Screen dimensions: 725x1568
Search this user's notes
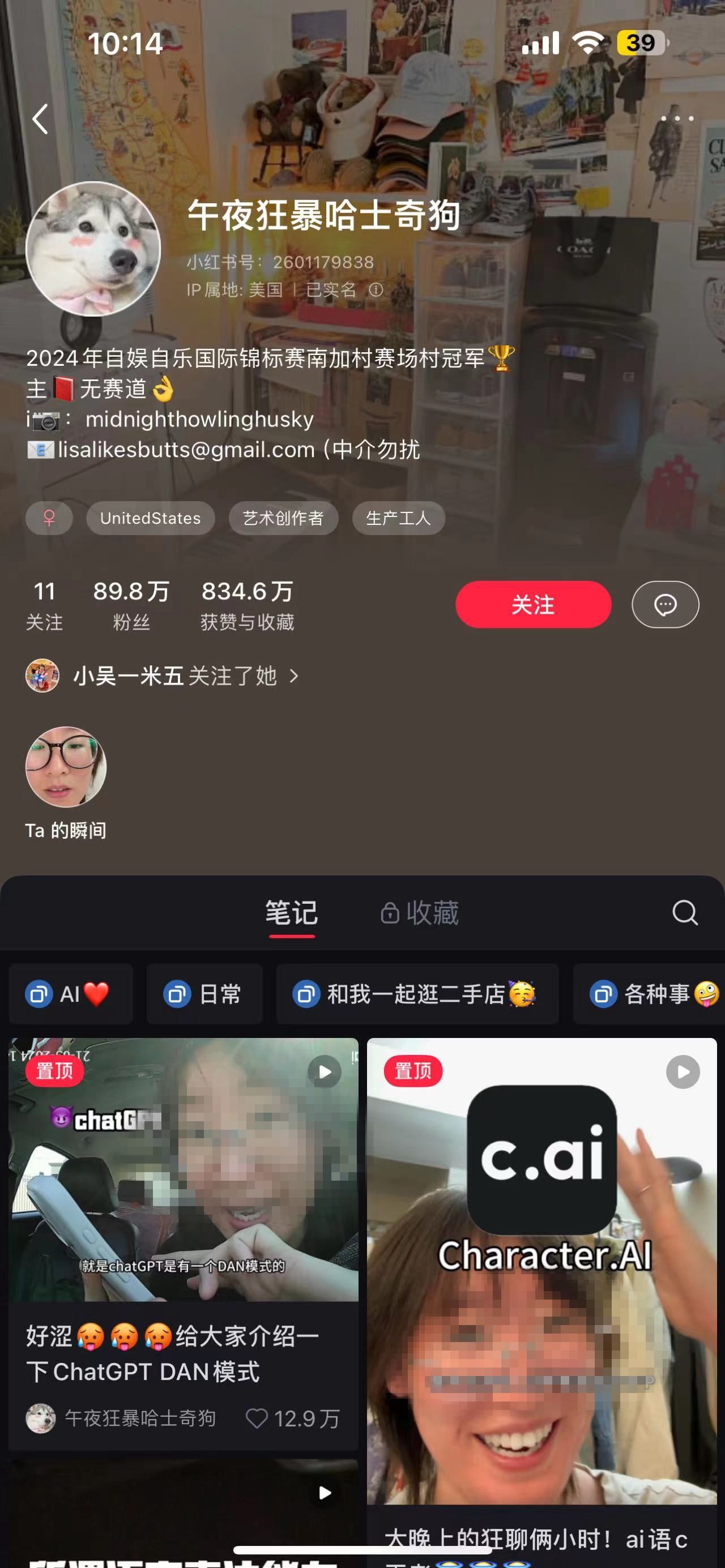685,913
